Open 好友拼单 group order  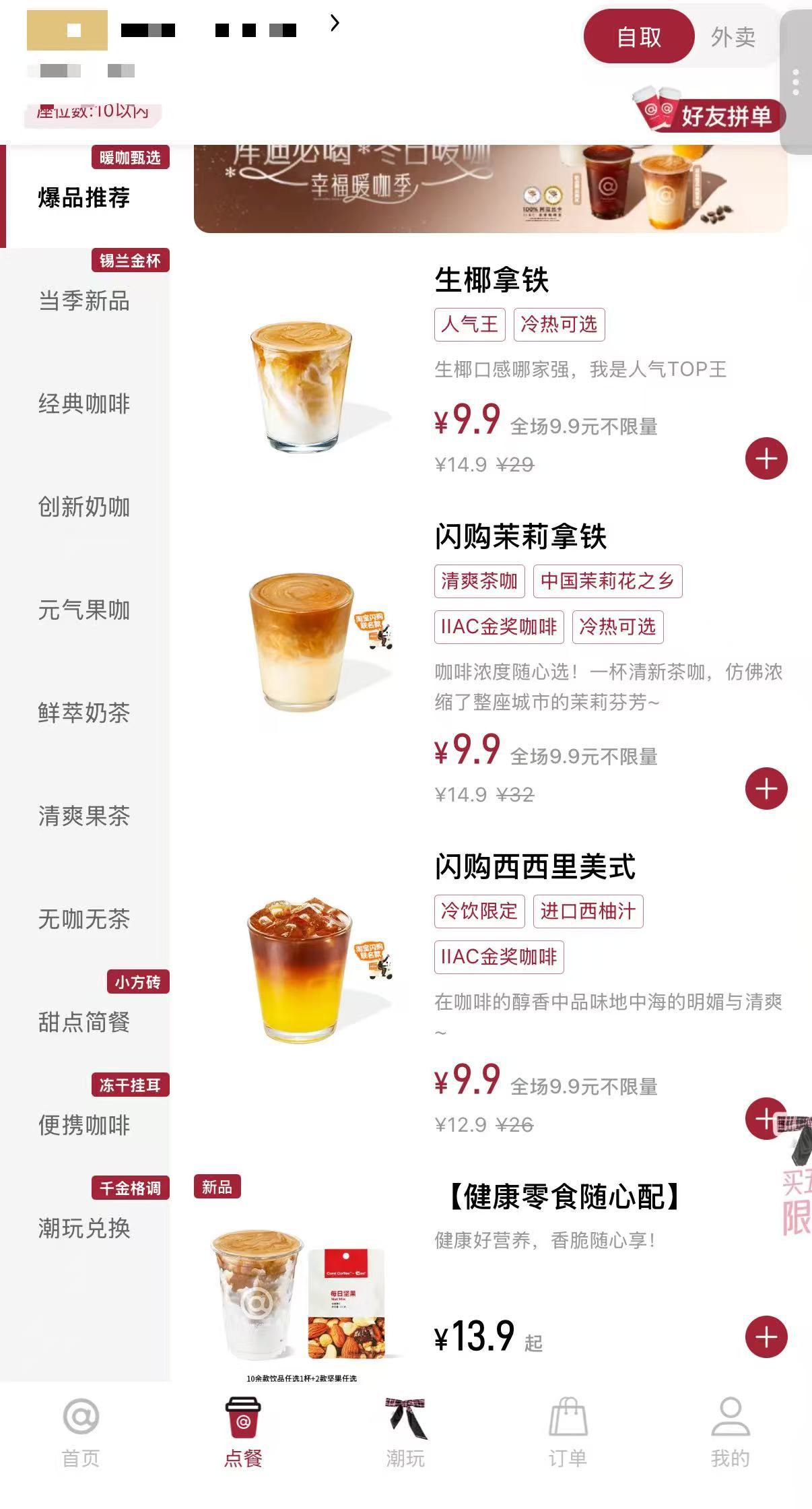click(x=711, y=112)
